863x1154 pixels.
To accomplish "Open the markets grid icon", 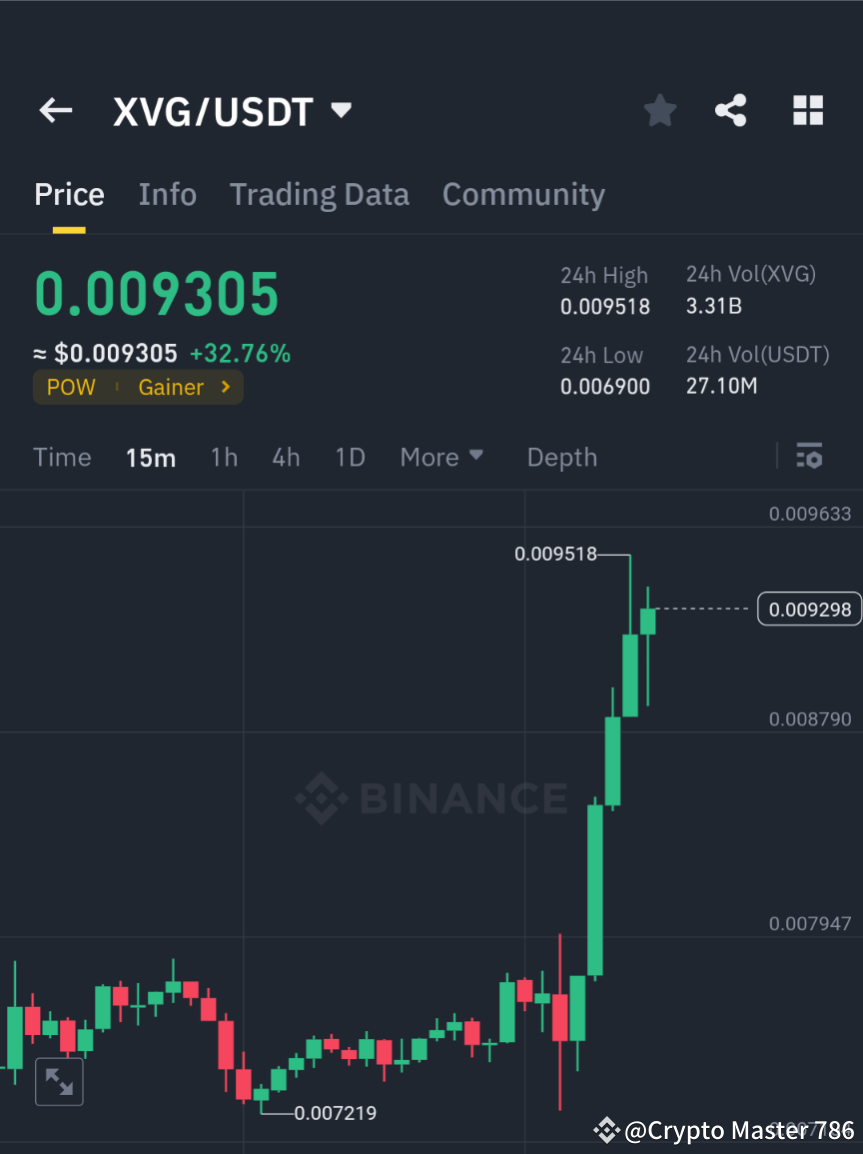I will [807, 111].
